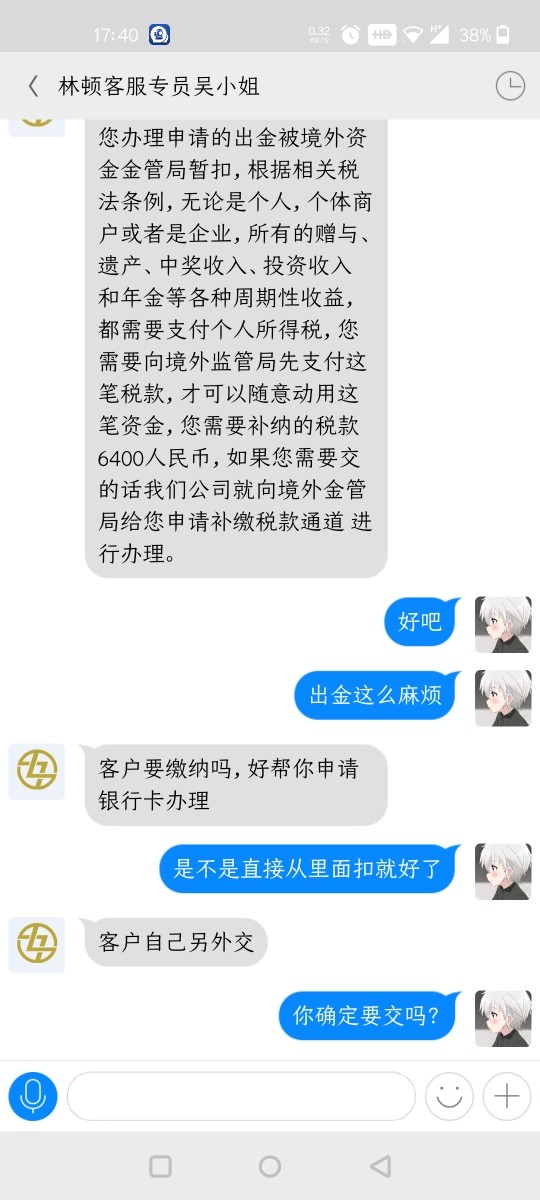Image resolution: width=540 pixels, height=1200 pixels.
Task: Tap the microphone voice input button
Action: tap(33, 1096)
